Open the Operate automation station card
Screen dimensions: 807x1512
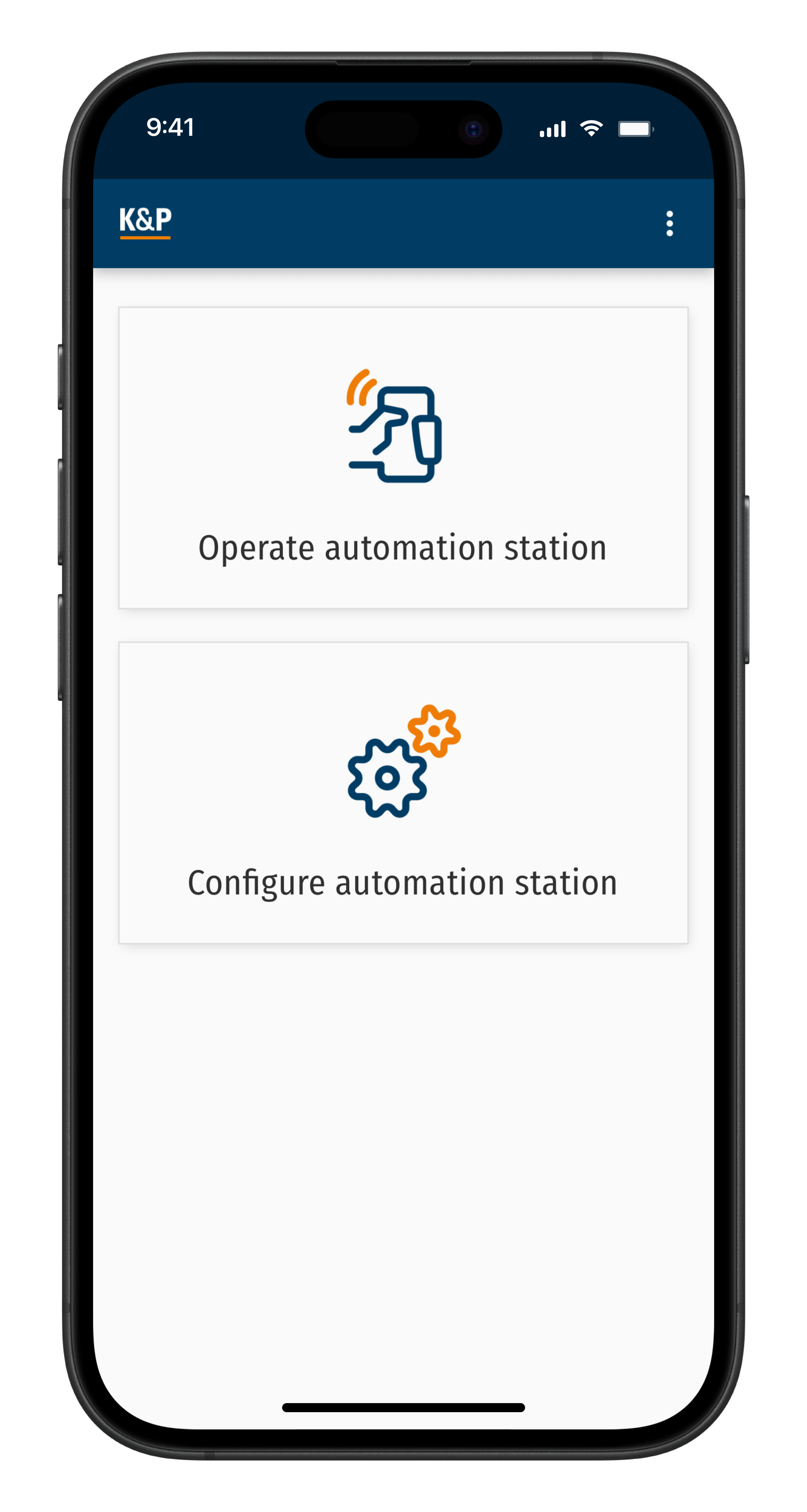point(403,458)
